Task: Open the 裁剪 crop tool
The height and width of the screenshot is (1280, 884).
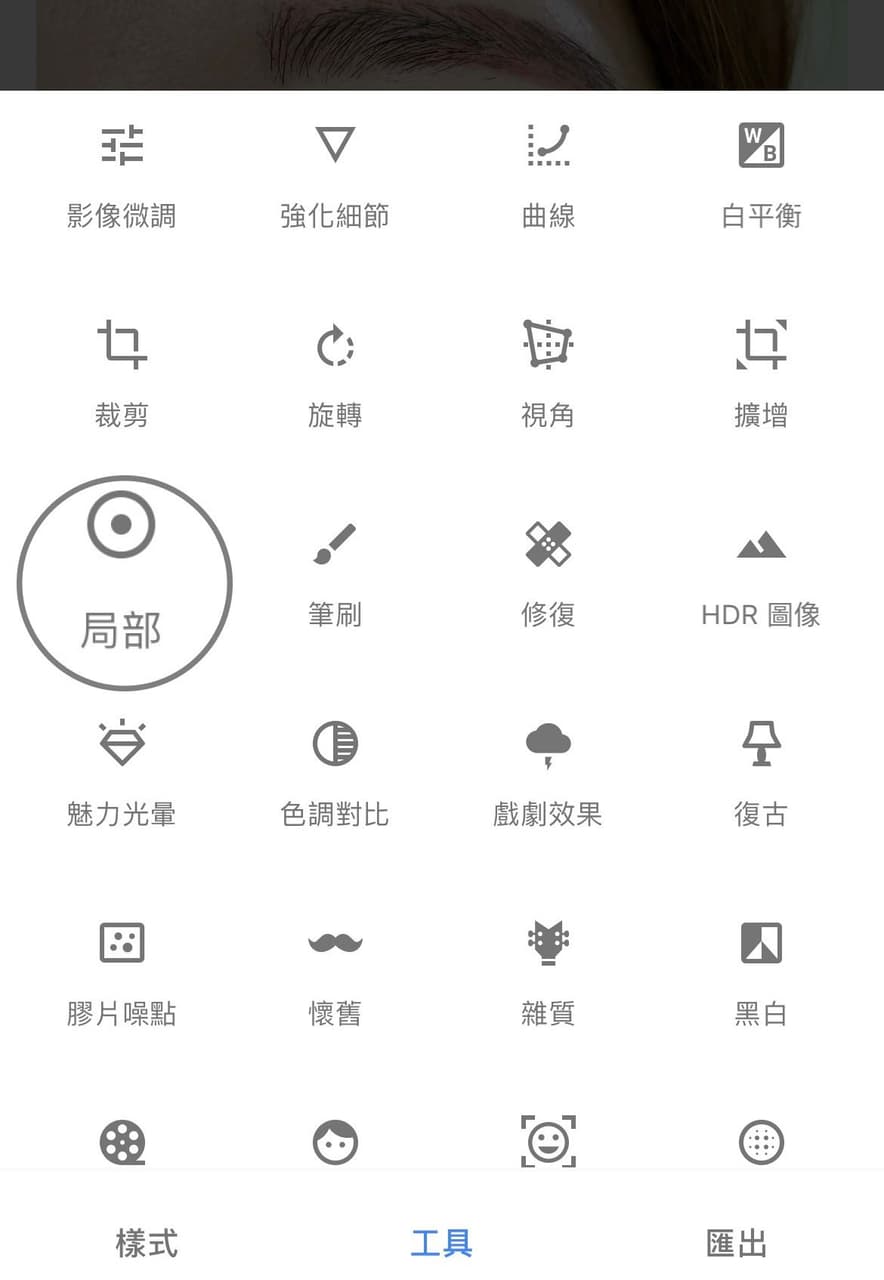Action: (122, 375)
